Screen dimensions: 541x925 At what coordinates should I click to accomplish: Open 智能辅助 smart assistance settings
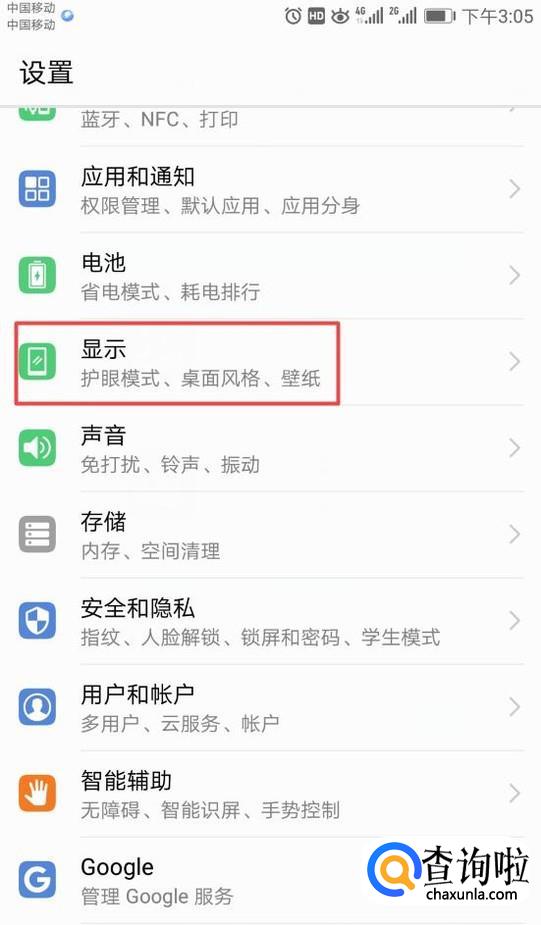tap(270, 793)
